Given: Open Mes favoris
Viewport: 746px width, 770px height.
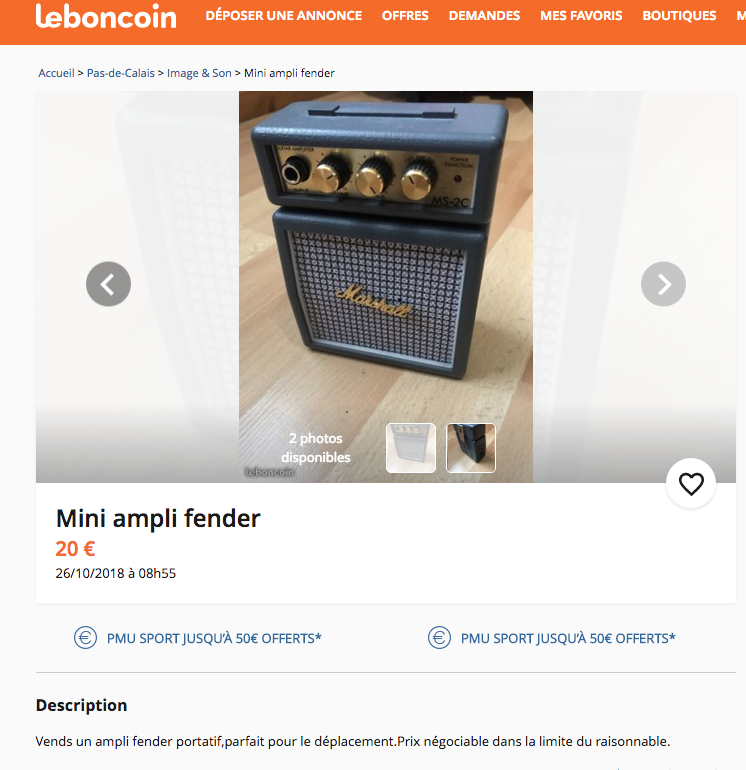Looking at the screenshot, I should (x=581, y=16).
